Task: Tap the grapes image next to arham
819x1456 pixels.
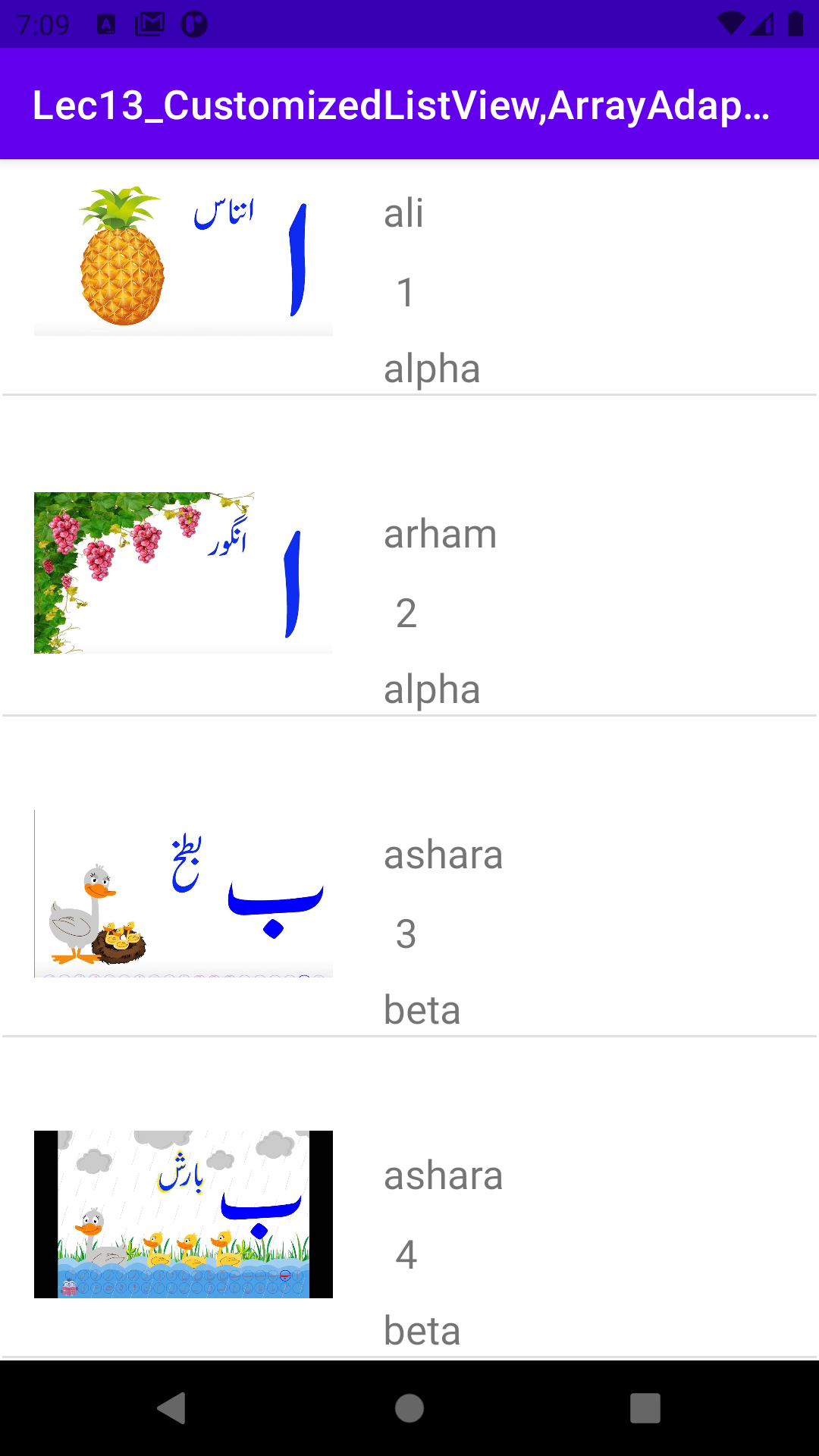Action: pos(182,573)
